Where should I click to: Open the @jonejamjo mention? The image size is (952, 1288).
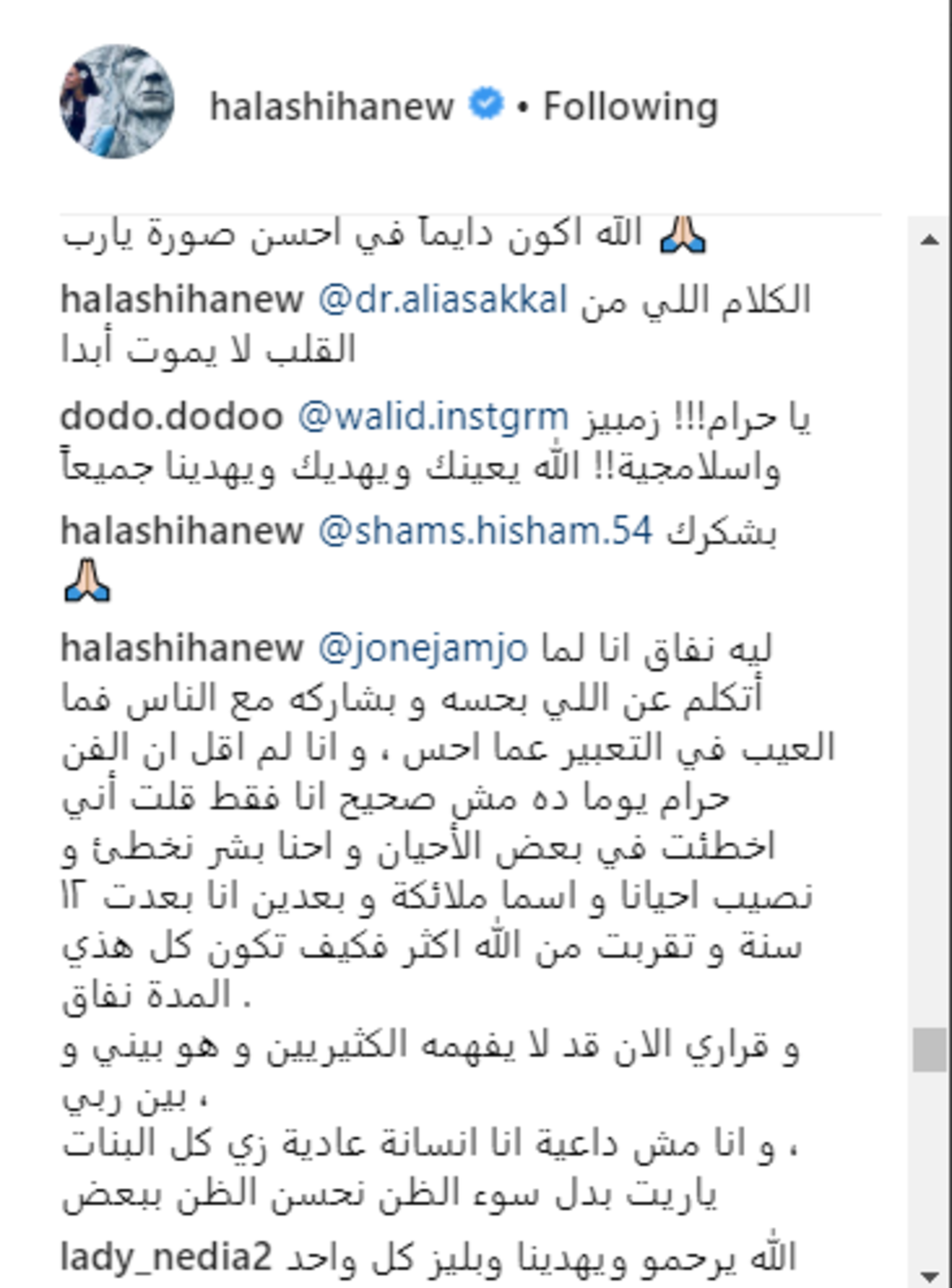coord(422,648)
